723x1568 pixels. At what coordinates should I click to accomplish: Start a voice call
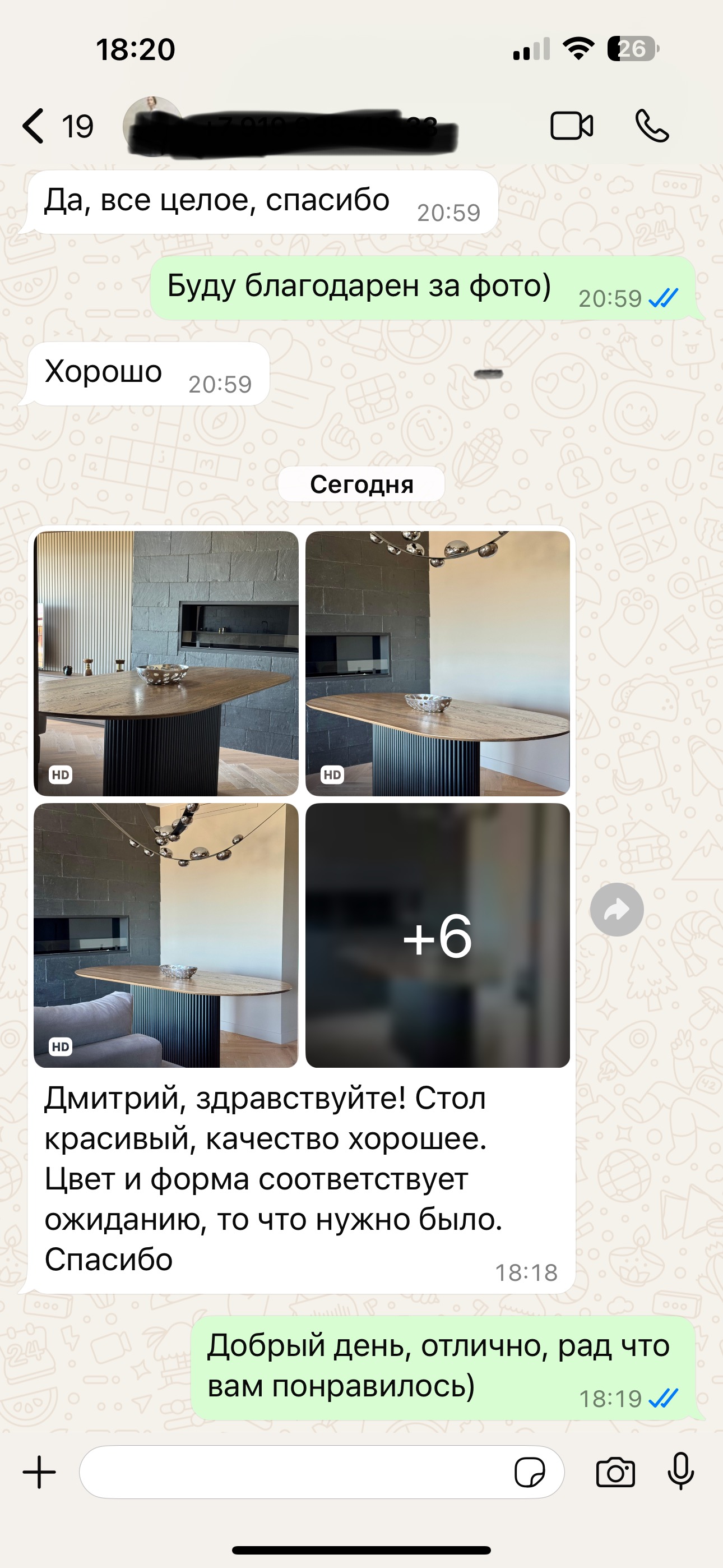(x=652, y=126)
